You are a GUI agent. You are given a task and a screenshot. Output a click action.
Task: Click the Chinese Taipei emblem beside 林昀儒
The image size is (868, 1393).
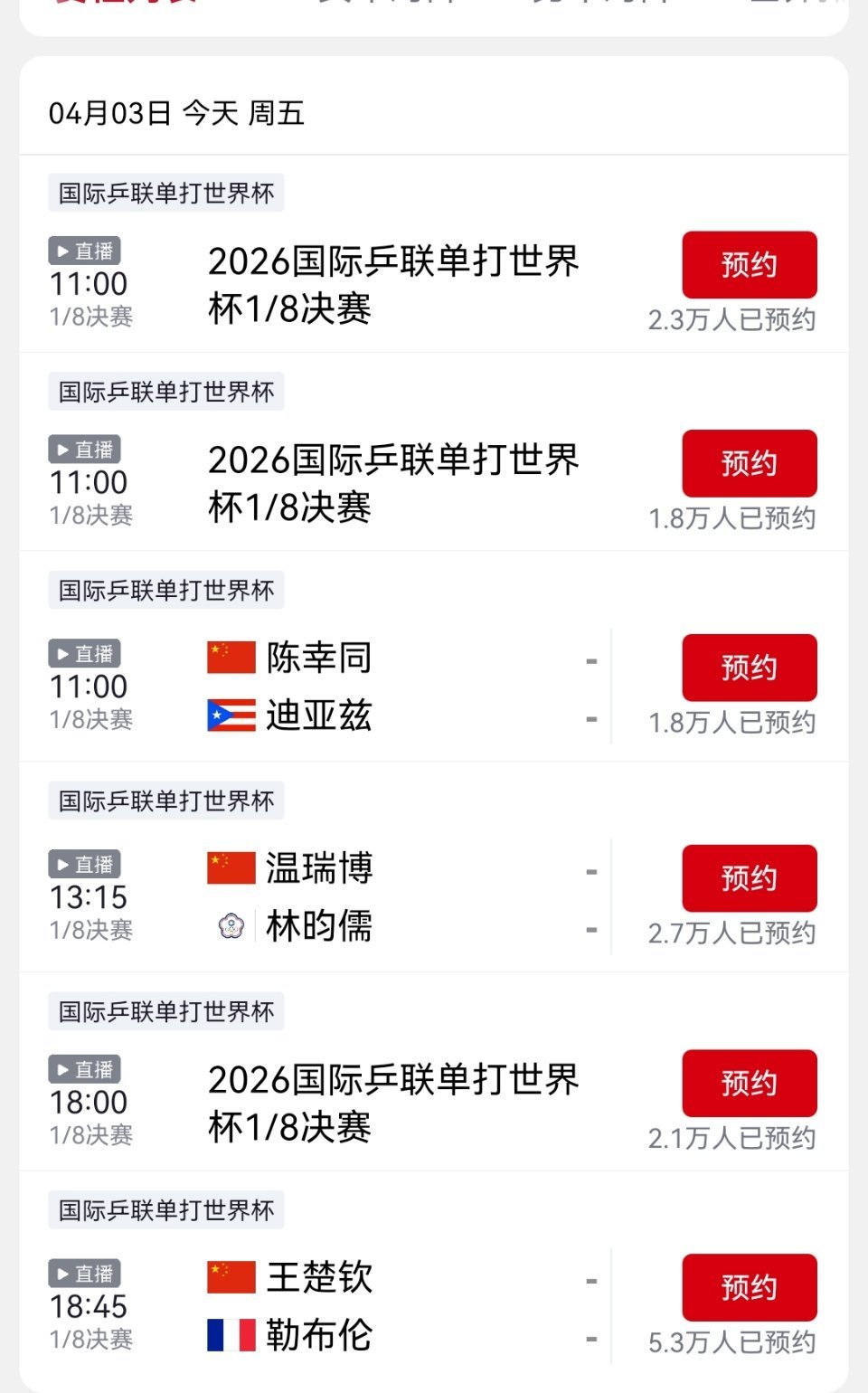[x=231, y=925]
